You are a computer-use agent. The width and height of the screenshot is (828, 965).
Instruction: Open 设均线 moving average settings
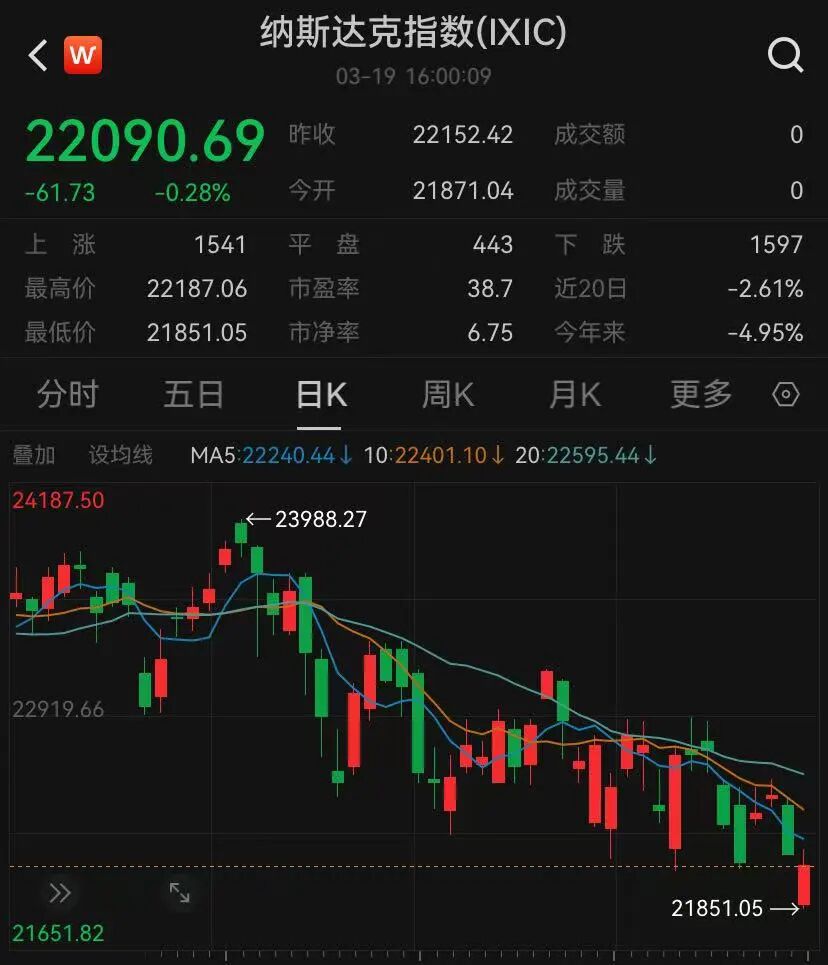[x=121, y=456]
